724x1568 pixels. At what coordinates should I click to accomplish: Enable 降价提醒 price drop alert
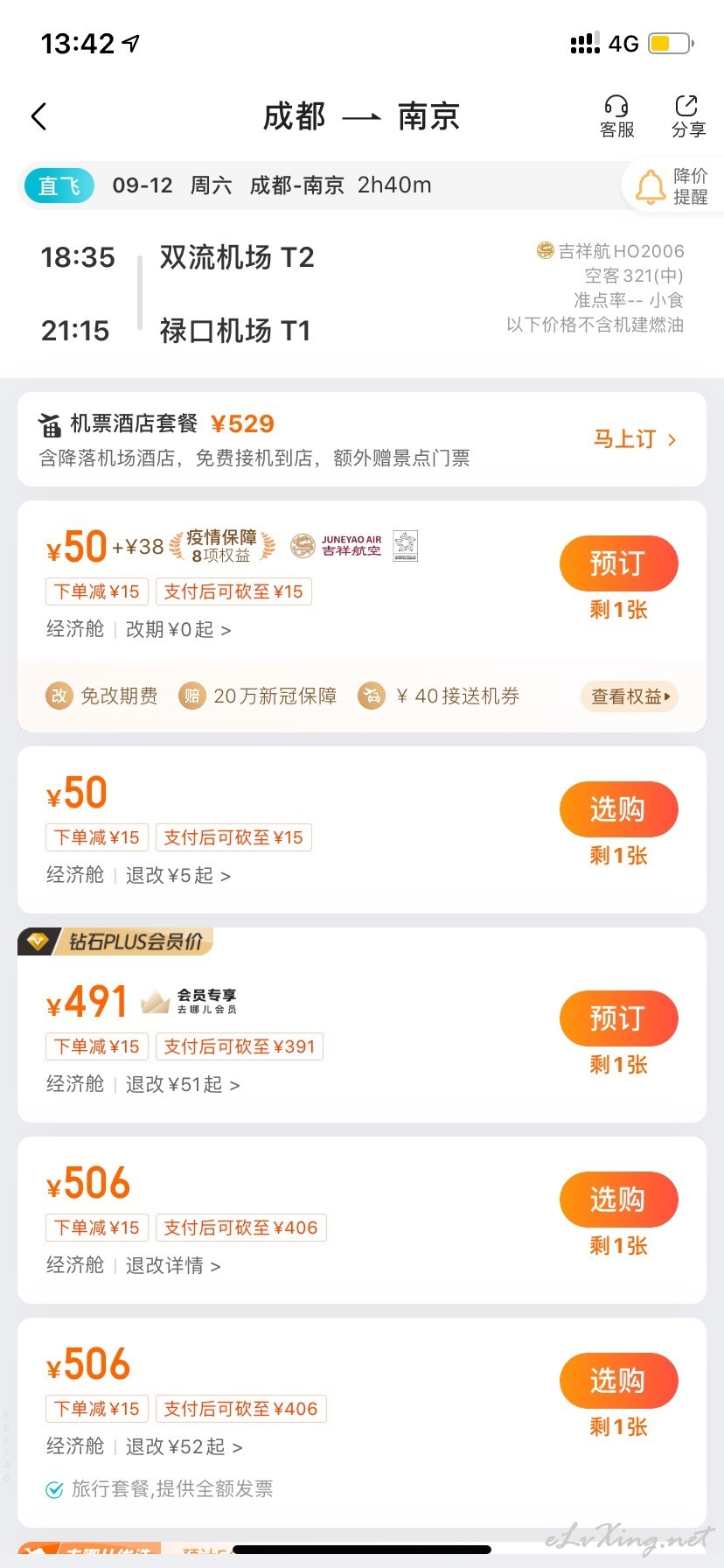pos(672,185)
